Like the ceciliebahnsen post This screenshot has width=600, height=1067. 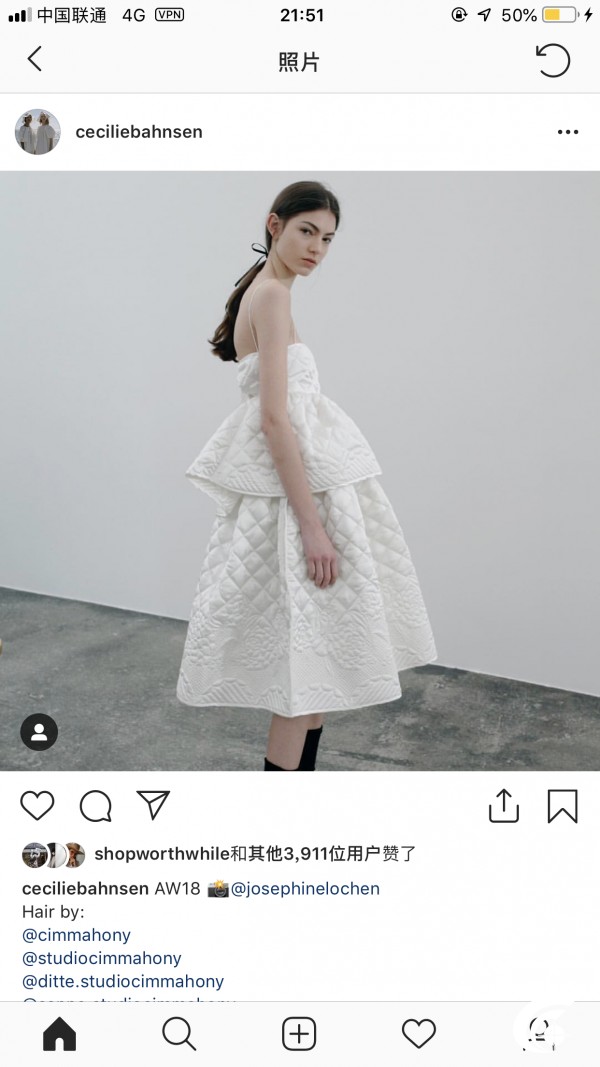pos(37,806)
